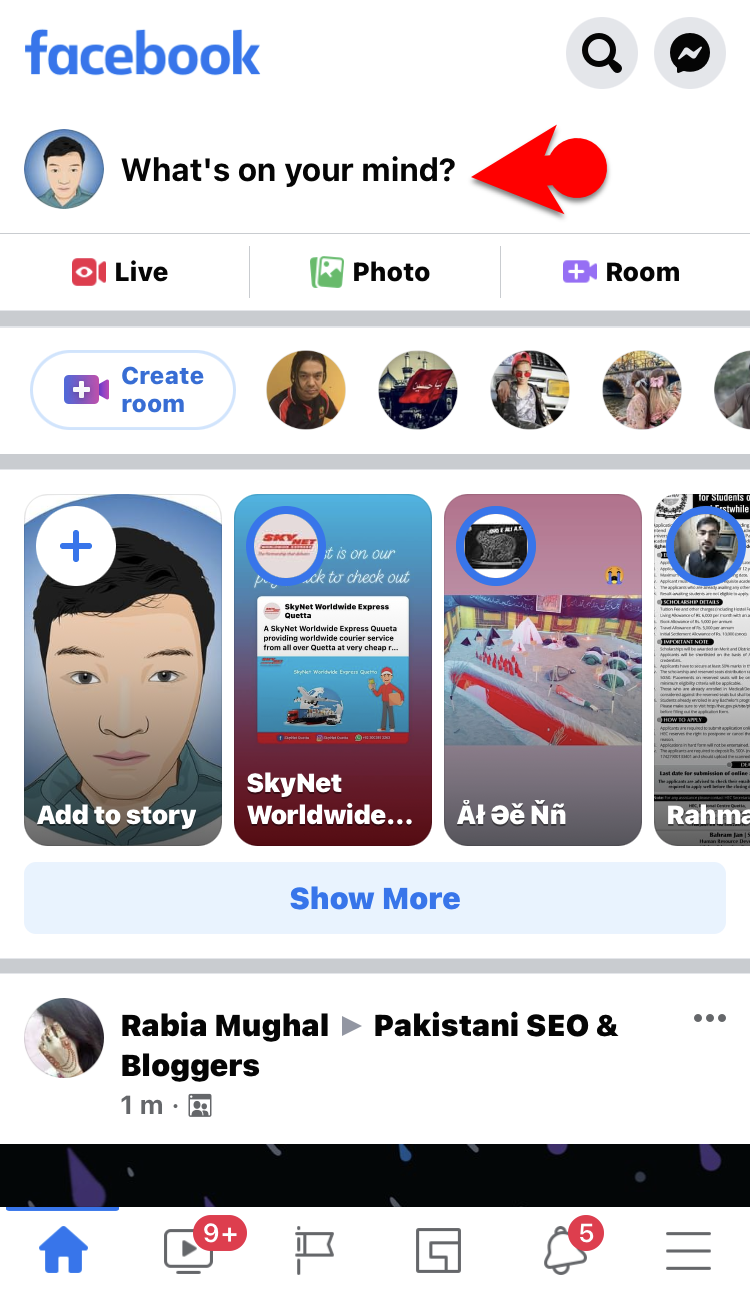The height and width of the screenshot is (1295, 750).
Task: Open the news square tab
Action: [439, 1249]
